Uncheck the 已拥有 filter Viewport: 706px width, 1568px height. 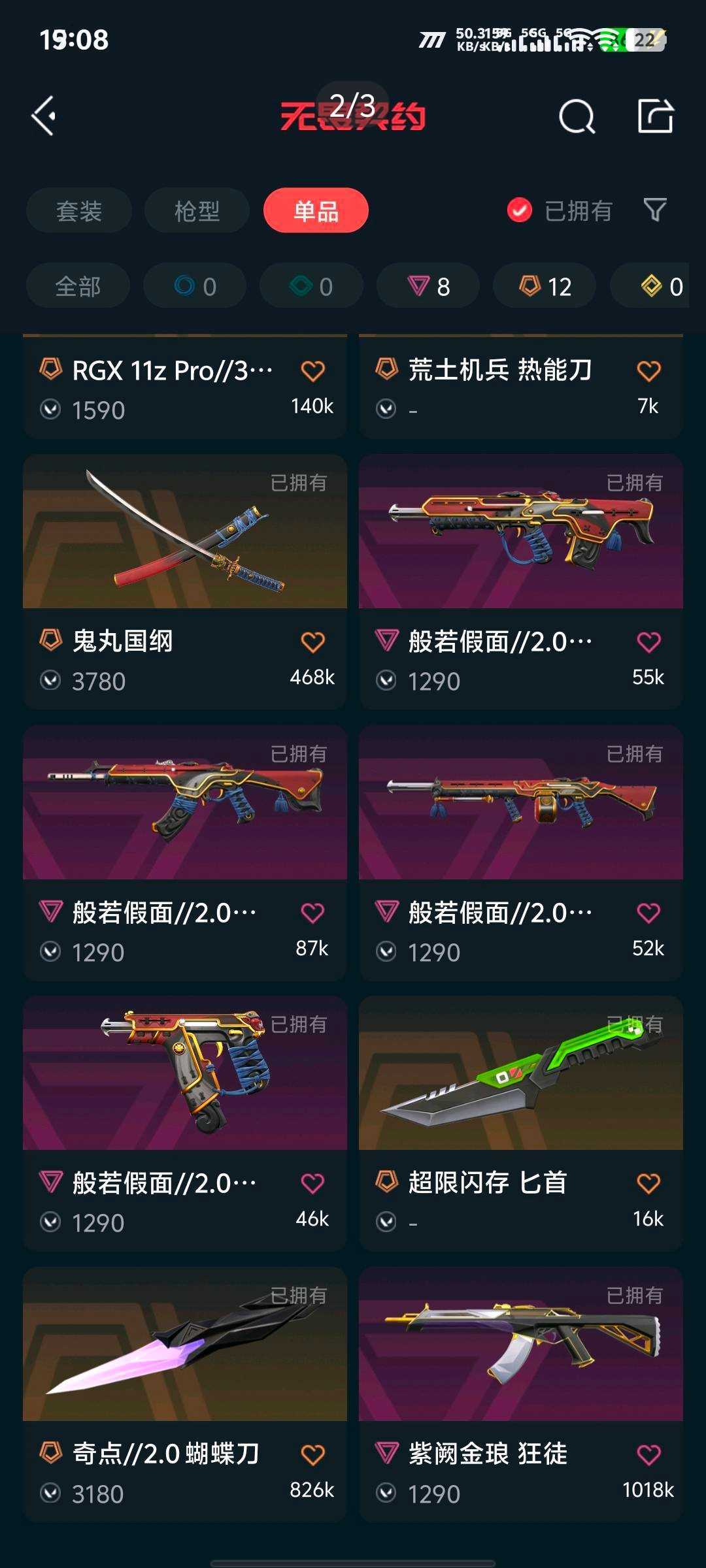coord(560,210)
